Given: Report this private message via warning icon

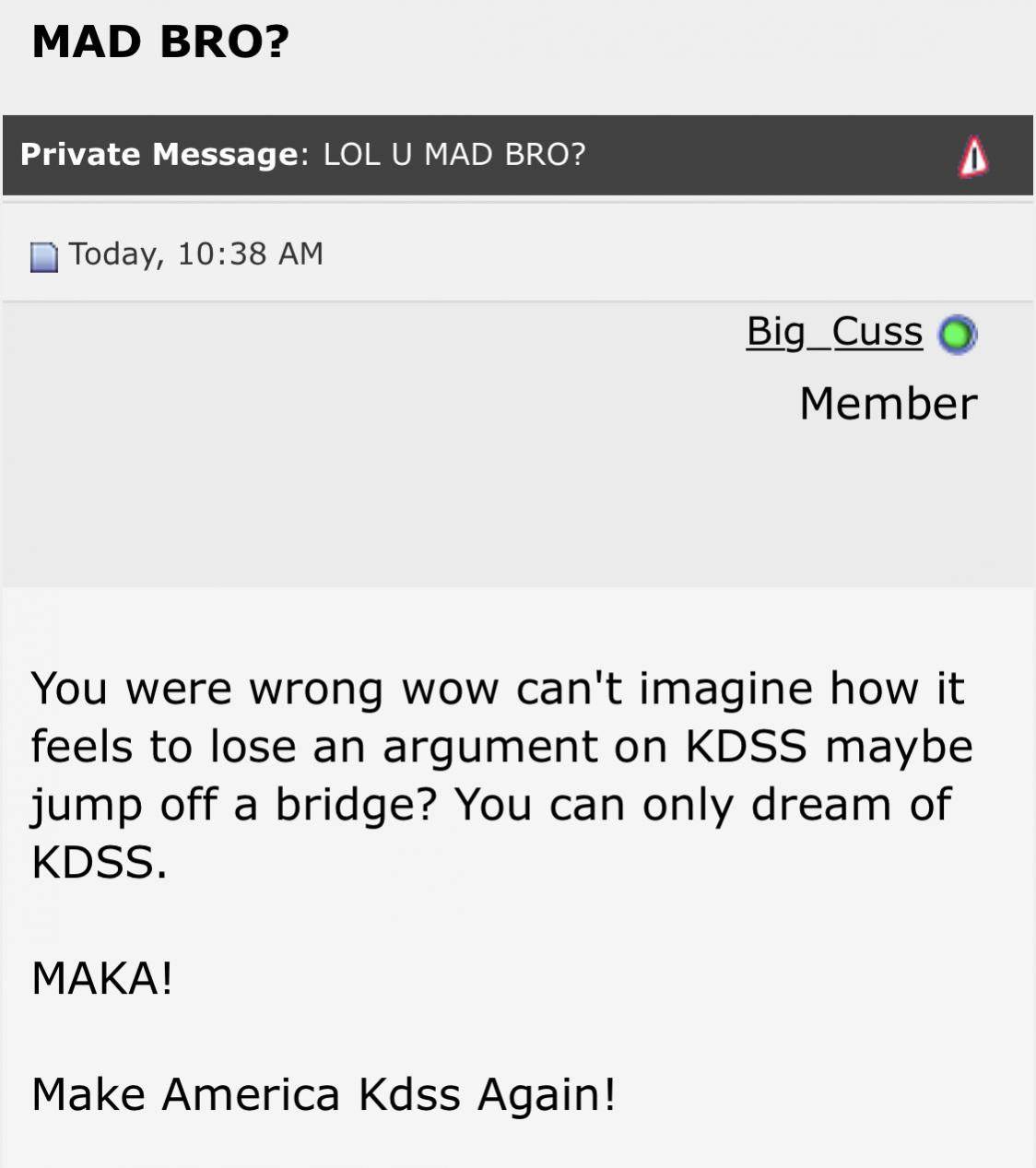Looking at the screenshot, I should [x=973, y=156].
